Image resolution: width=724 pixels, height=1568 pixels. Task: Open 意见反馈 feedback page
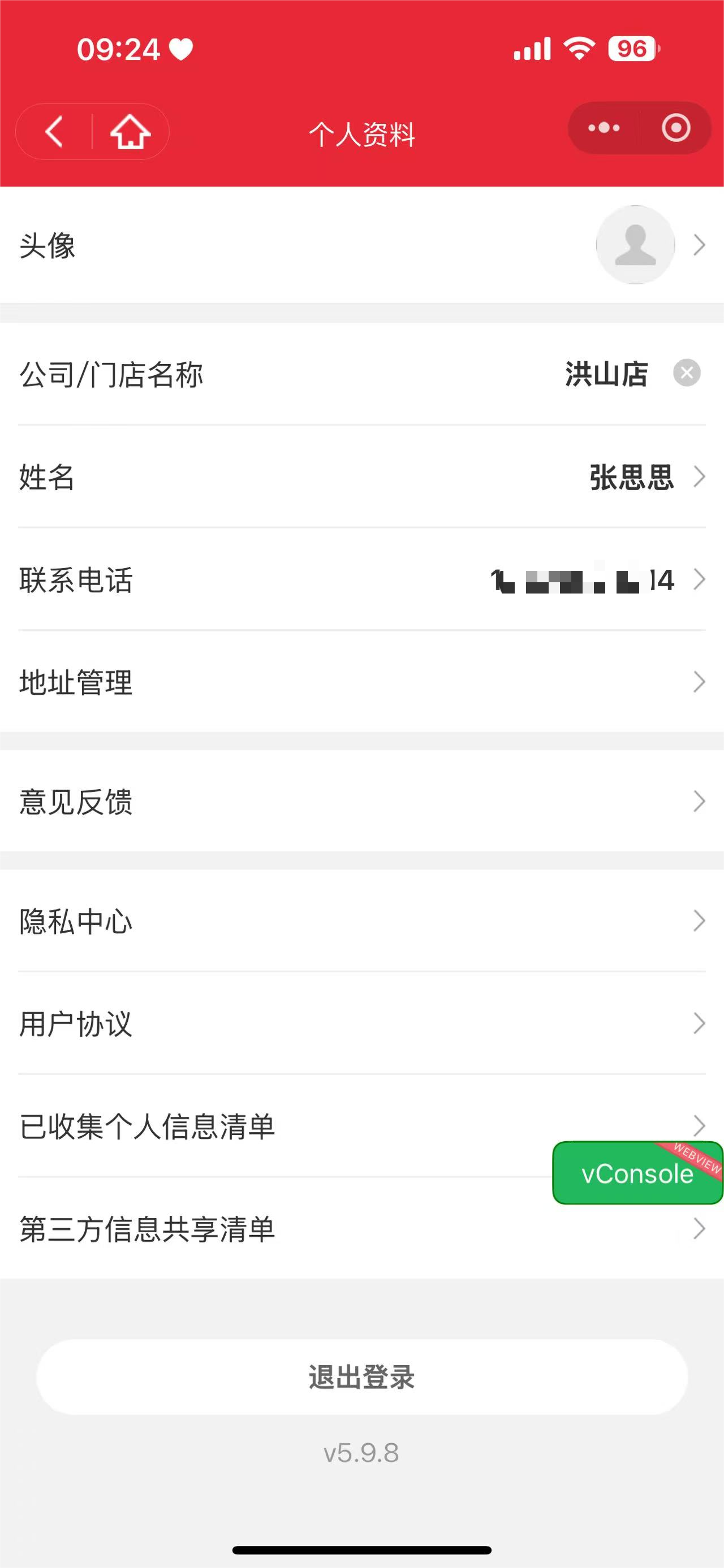pos(361,801)
